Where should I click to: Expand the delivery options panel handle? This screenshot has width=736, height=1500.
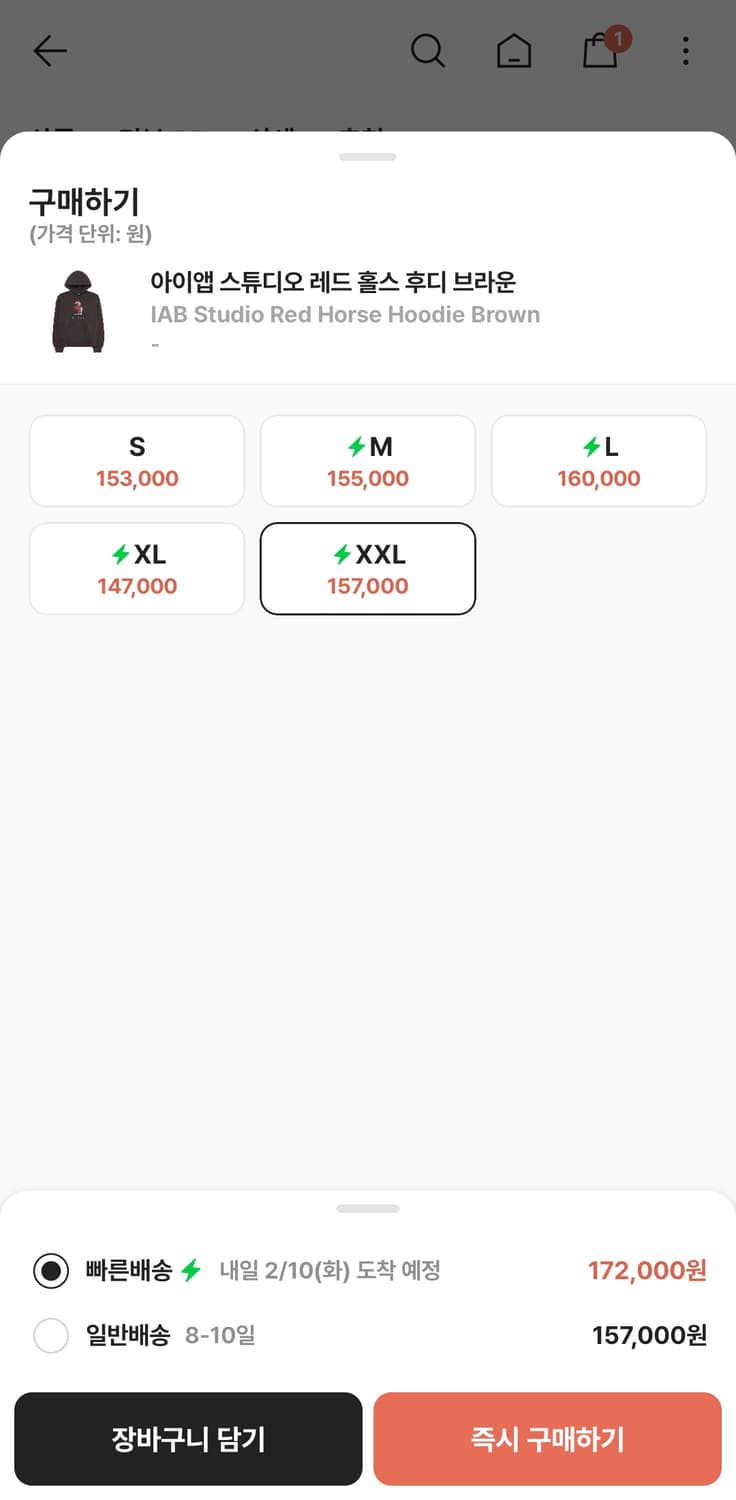(367, 1207)
